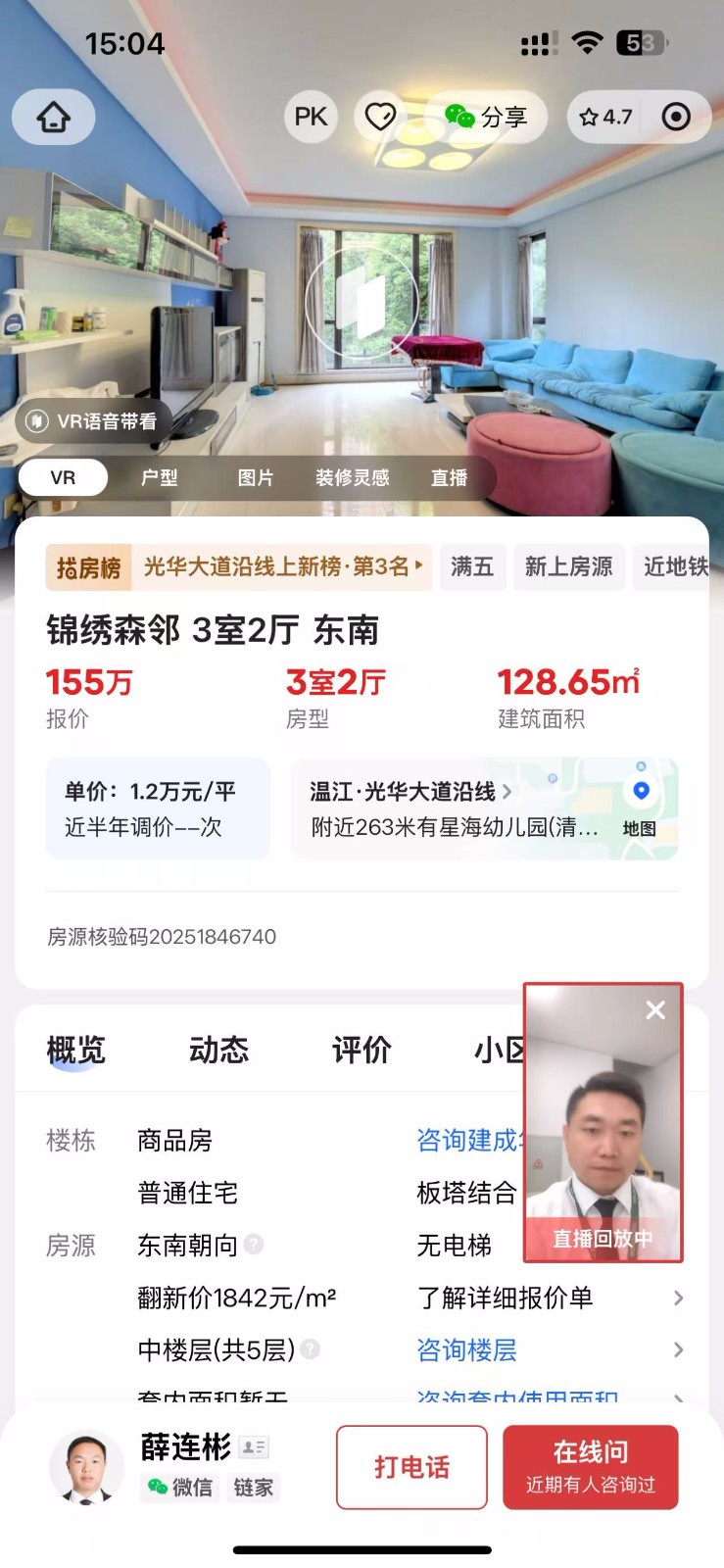Call agent with 打电话 button
Image resolution: width=724 pixels, height=1568 pixels.
pyautogui.click(x=411, y=1467)
